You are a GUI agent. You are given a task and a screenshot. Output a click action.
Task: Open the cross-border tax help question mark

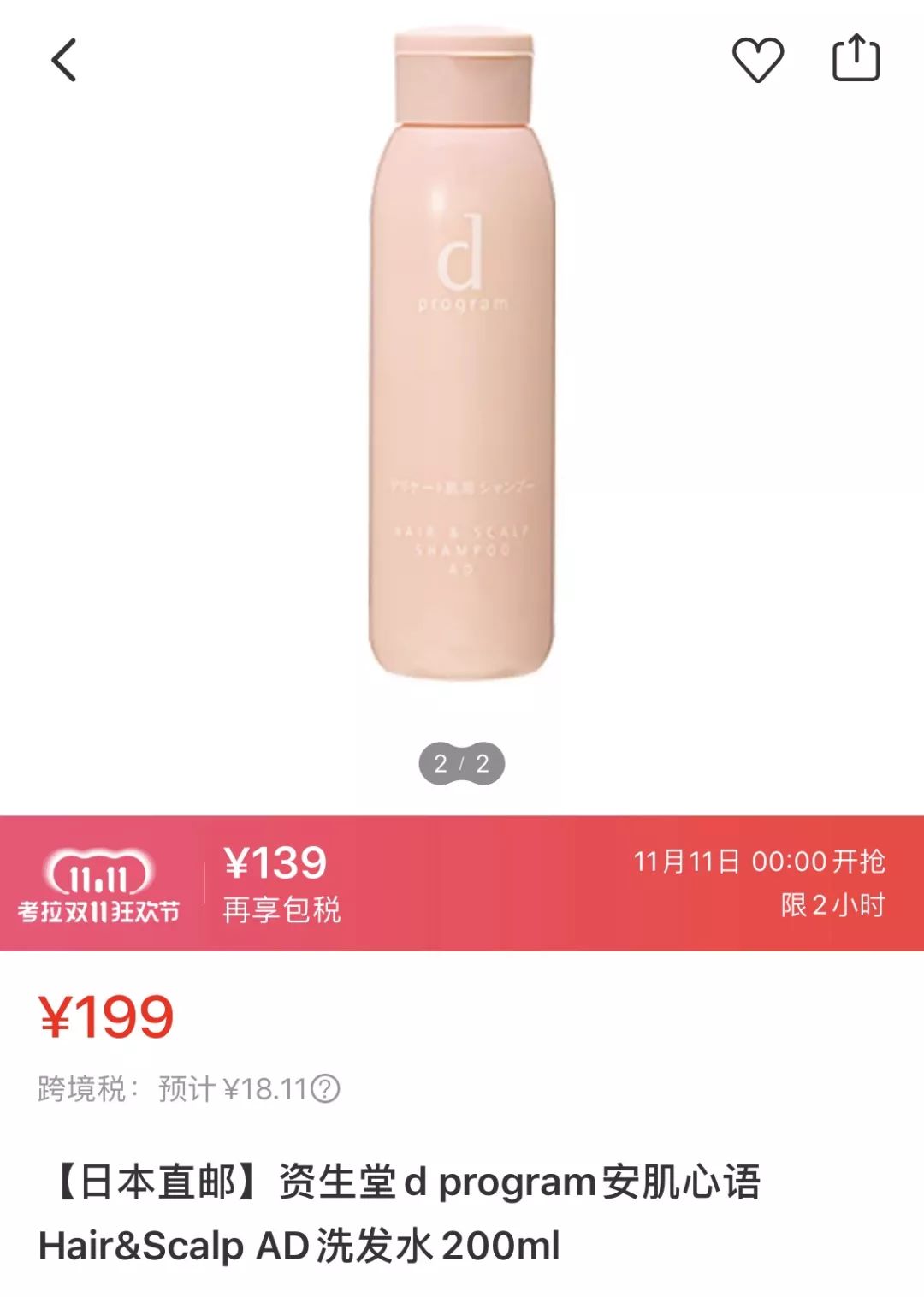[x=325, y=1089]
